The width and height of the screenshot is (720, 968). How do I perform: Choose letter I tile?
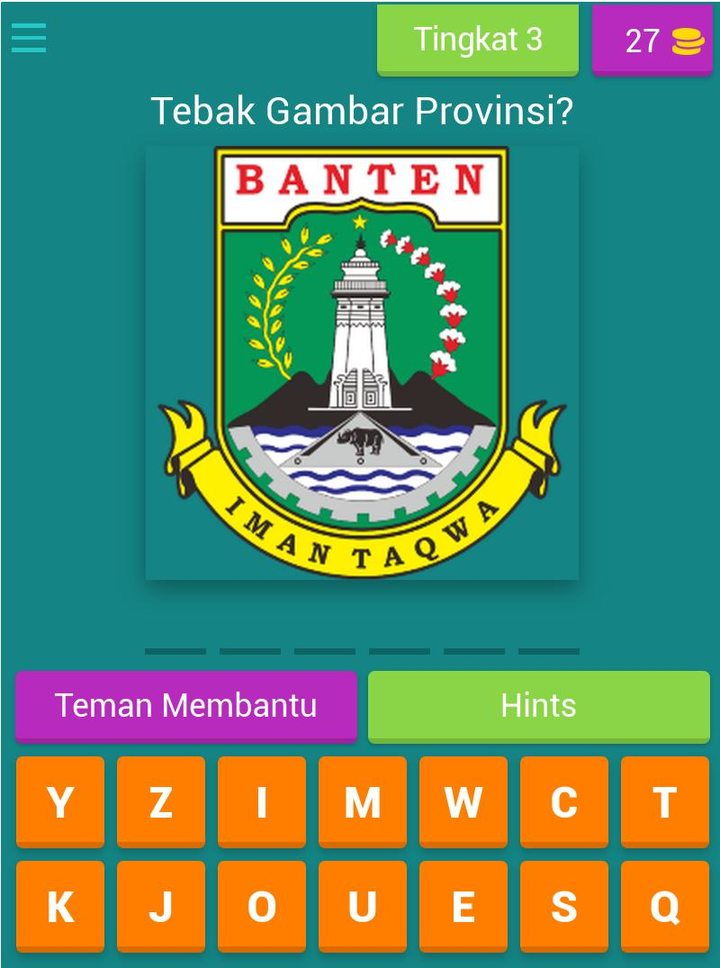click(x=262, y=802)
